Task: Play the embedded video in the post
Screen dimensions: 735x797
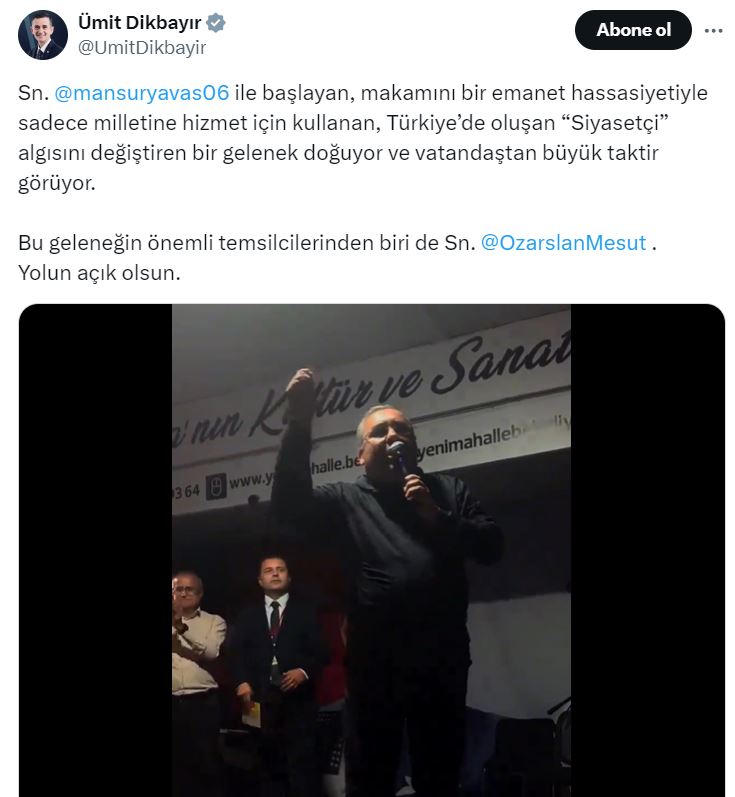Action: [x=371, y=550]
